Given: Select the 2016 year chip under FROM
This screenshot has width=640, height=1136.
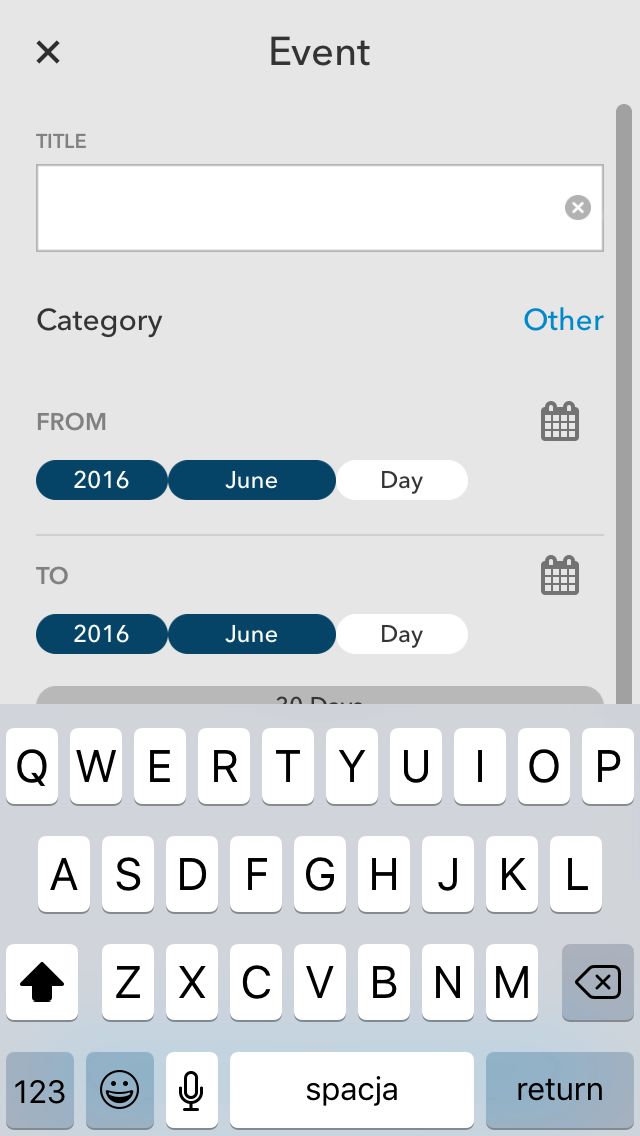Looking at the screenshot, I should (x=101, y=480).
